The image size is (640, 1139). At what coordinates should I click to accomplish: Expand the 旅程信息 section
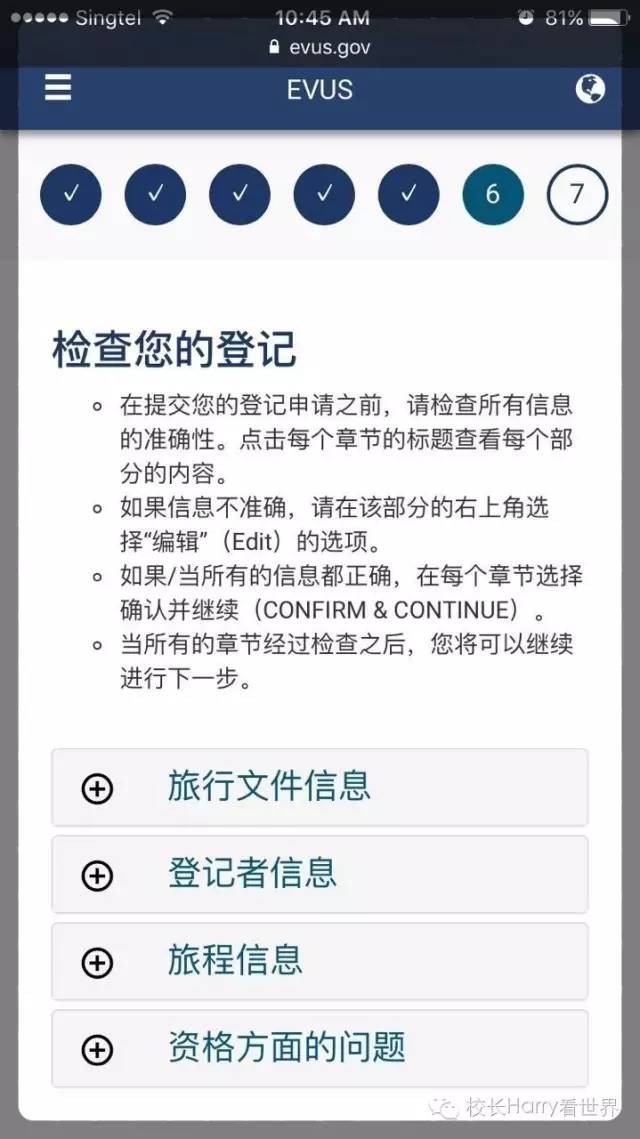coord(319,961)
